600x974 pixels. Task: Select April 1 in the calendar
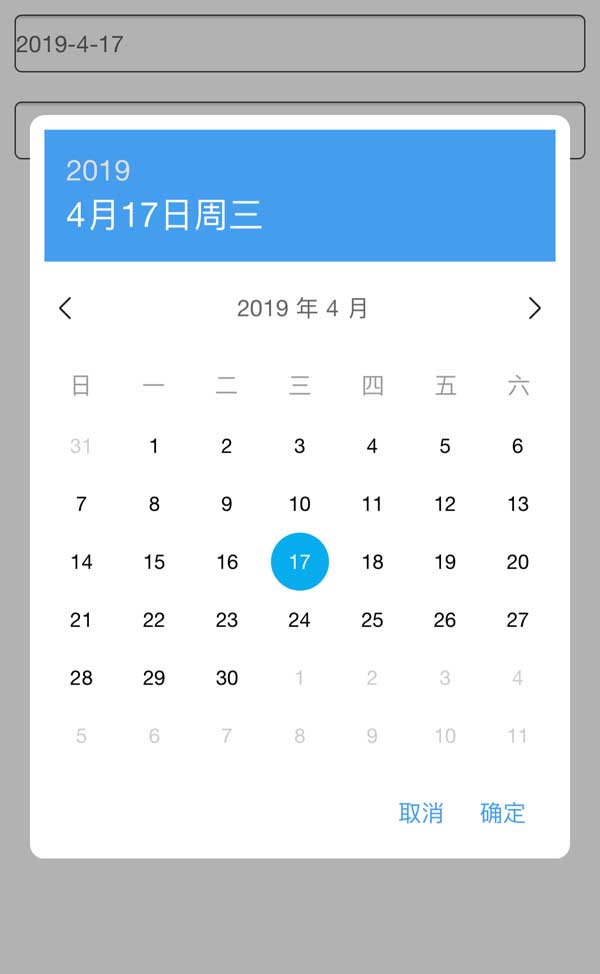154,446
